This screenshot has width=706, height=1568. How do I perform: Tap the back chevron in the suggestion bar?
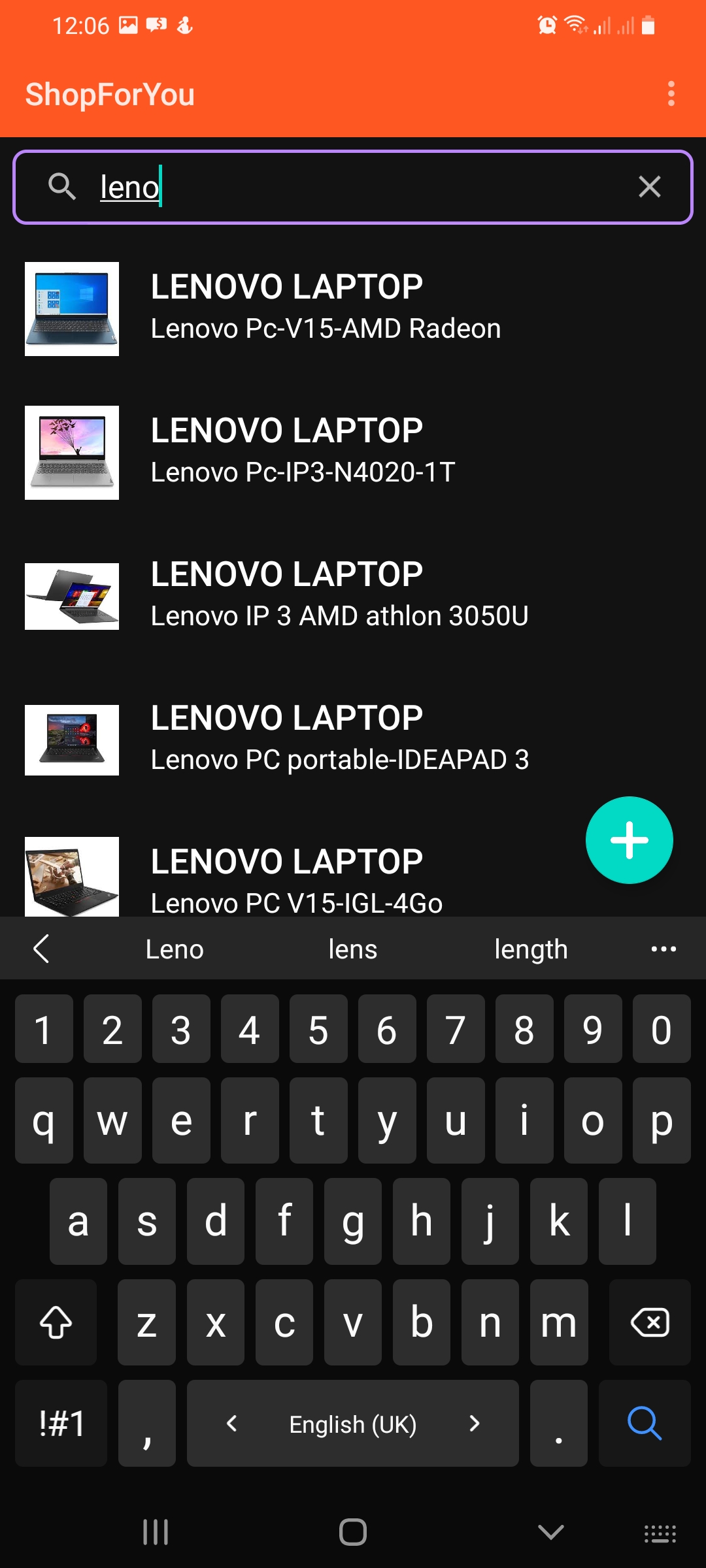click(42, 949)
